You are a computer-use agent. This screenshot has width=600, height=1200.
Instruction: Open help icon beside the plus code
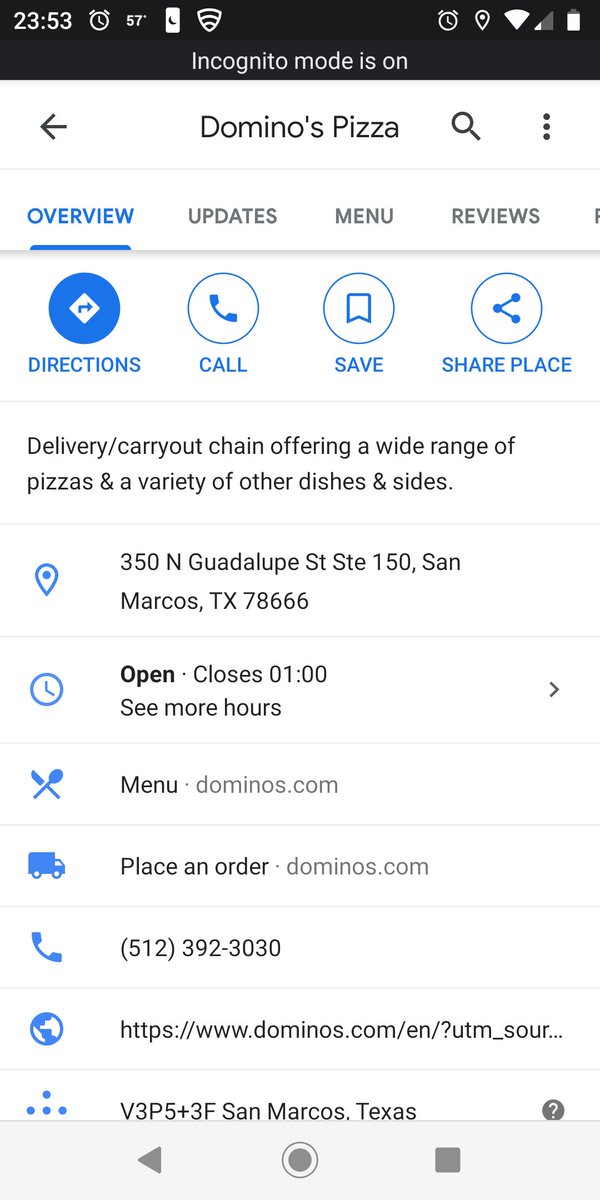coord(553,1110)
